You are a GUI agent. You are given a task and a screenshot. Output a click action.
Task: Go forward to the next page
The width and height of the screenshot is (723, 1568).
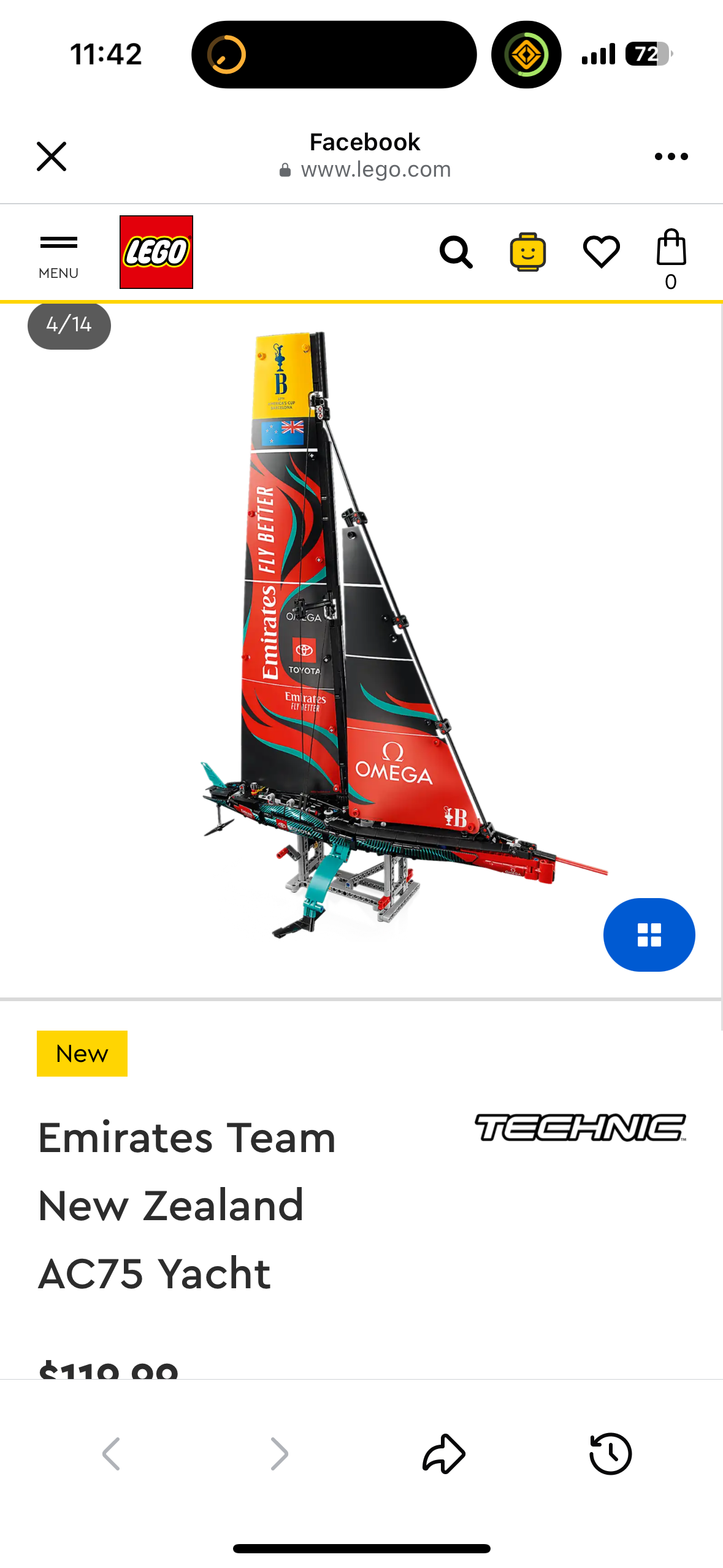click(279, 1453)
